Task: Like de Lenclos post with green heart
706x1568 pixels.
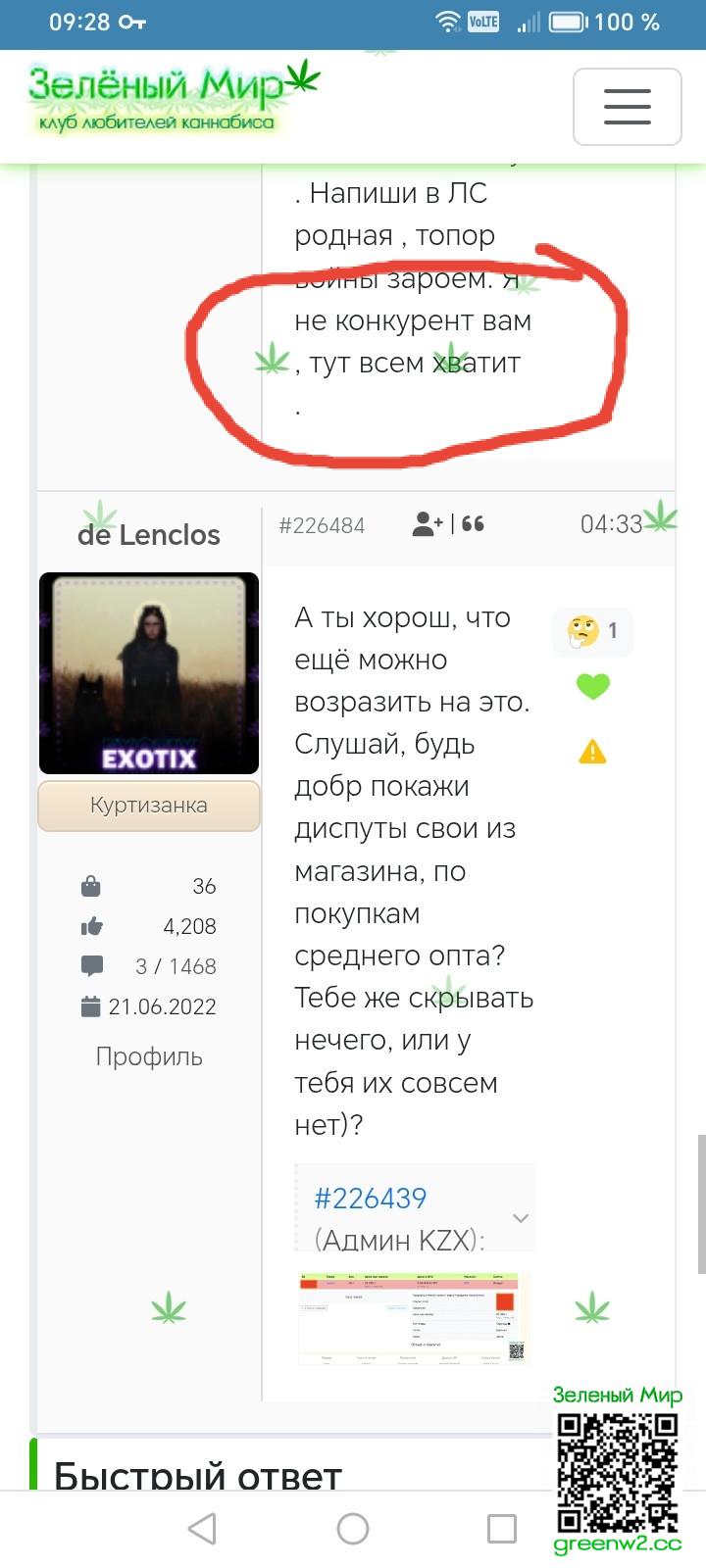Action: tap(592, 687)
